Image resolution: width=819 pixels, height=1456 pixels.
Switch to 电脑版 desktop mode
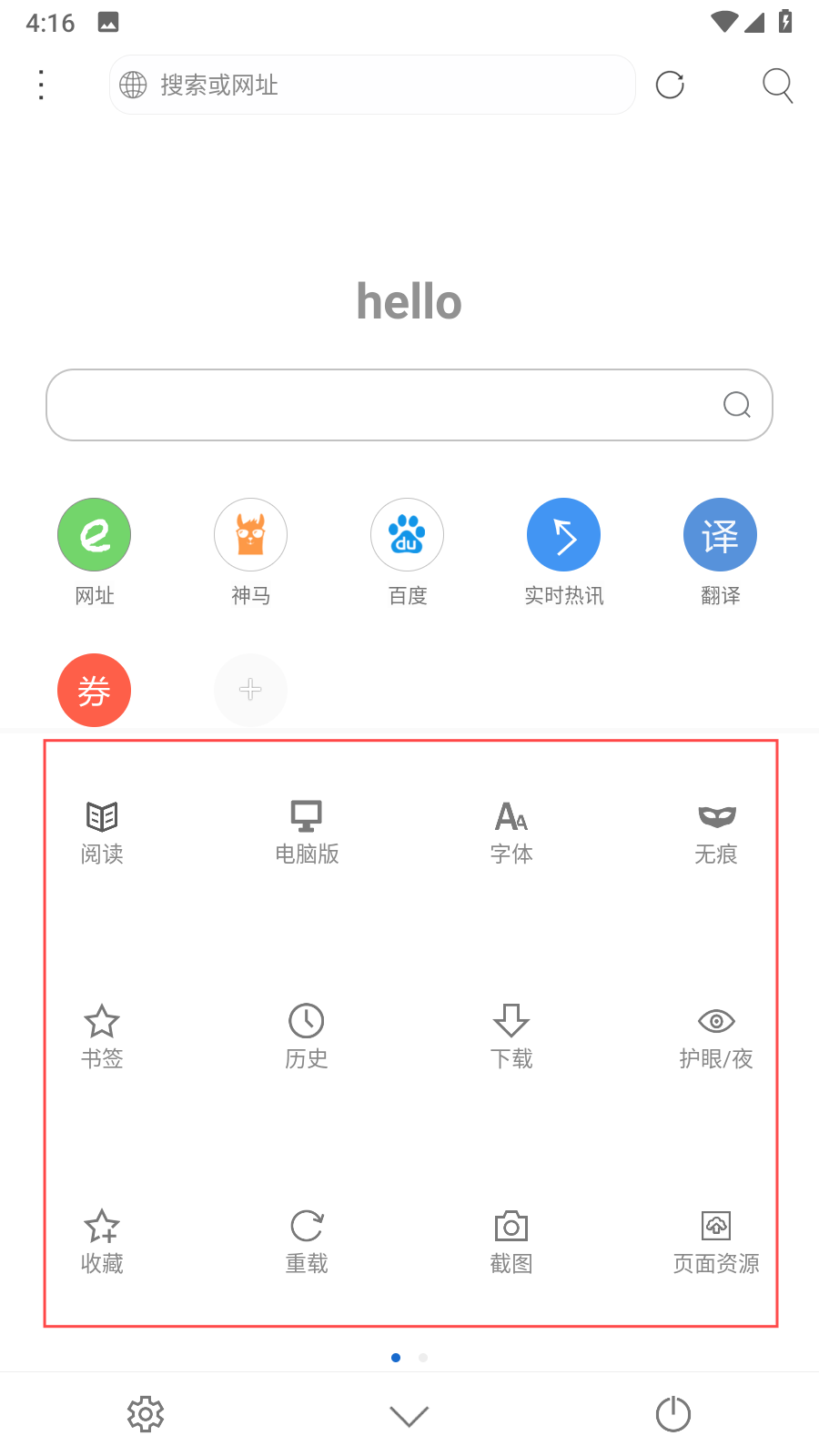(x=307, y=831)
